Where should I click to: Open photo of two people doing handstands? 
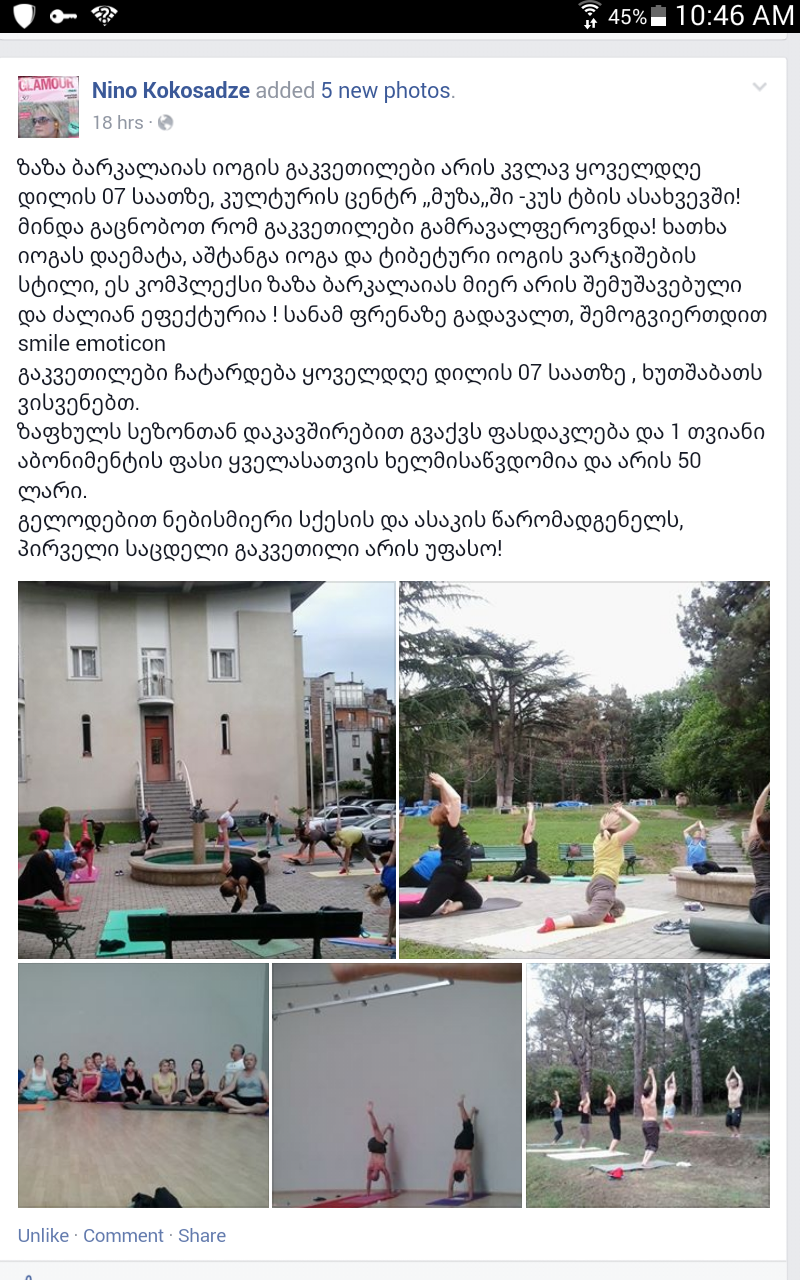coord(397,1085)
